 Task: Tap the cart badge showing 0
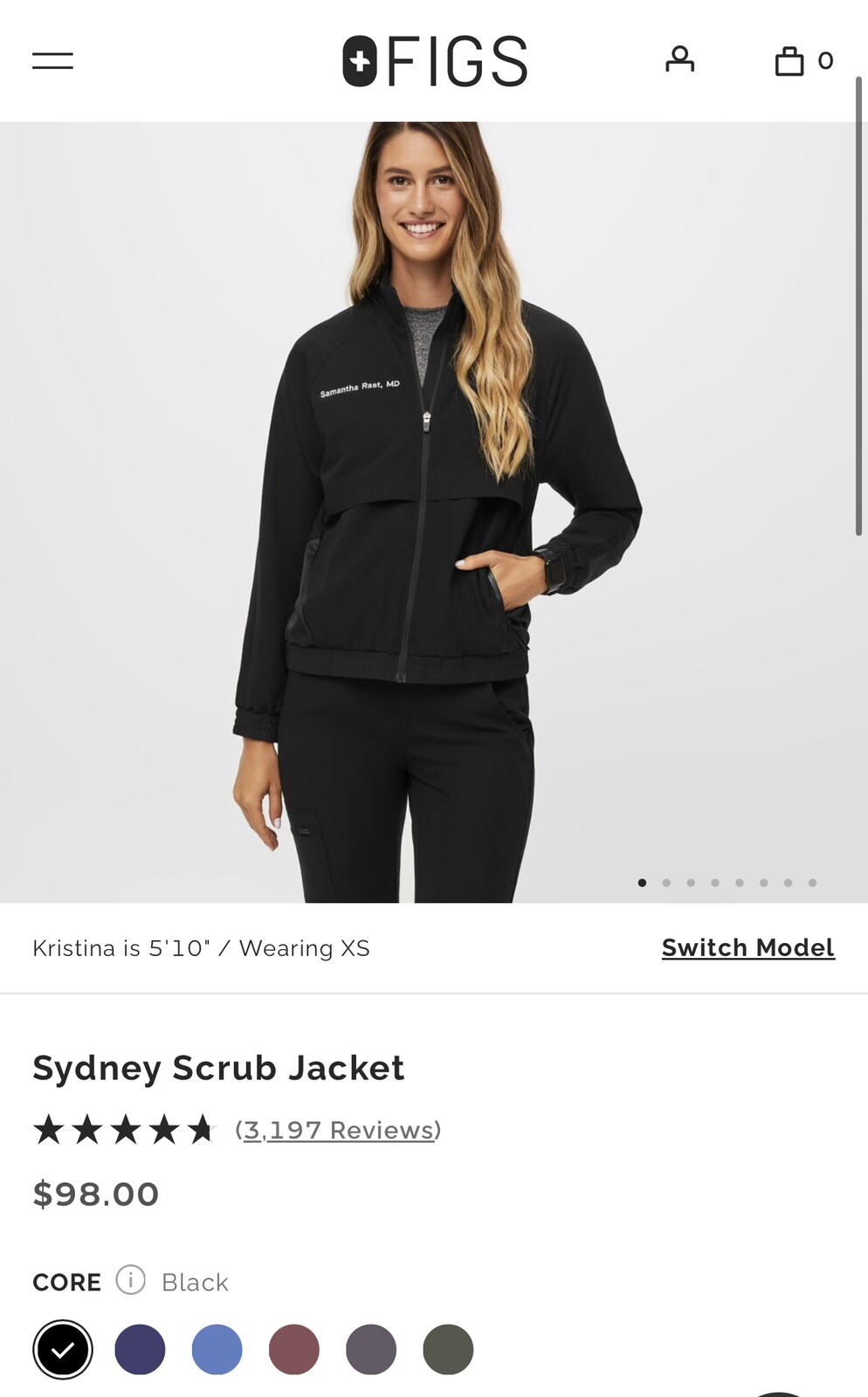coord(824,60)
